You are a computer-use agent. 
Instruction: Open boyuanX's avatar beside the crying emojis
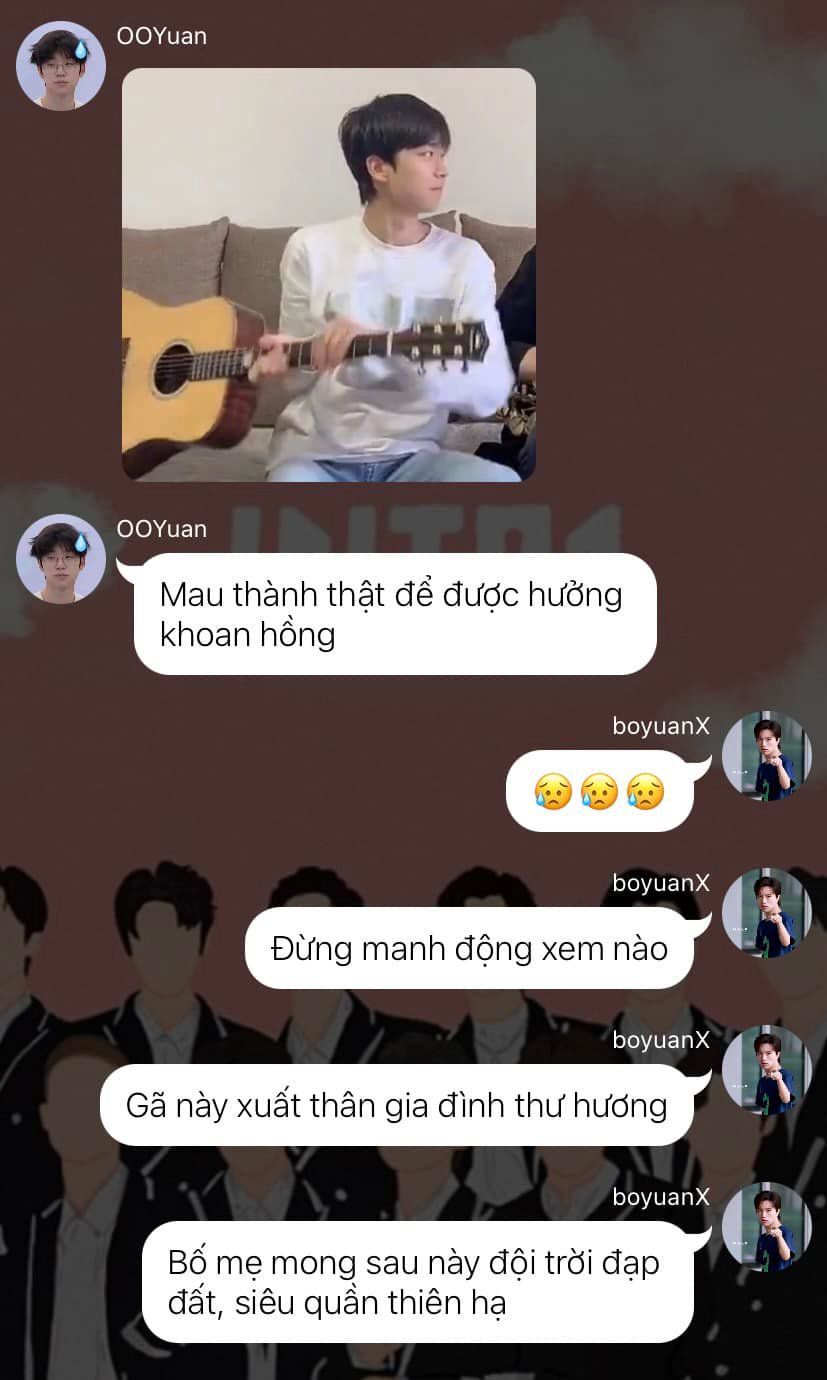tap(767, 756)
